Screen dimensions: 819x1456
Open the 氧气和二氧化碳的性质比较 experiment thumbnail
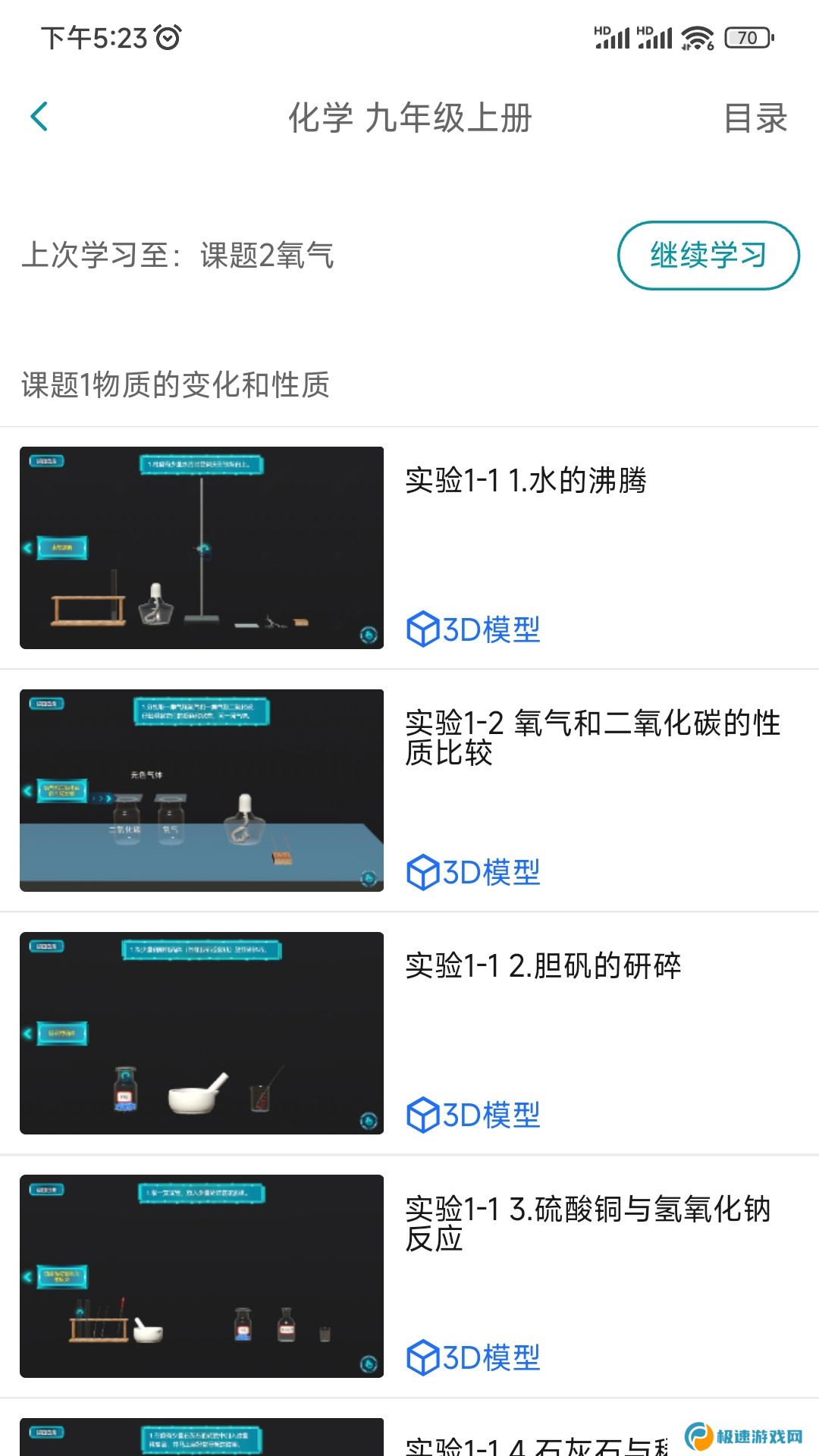pyautogui.click(x=202, y=790)
